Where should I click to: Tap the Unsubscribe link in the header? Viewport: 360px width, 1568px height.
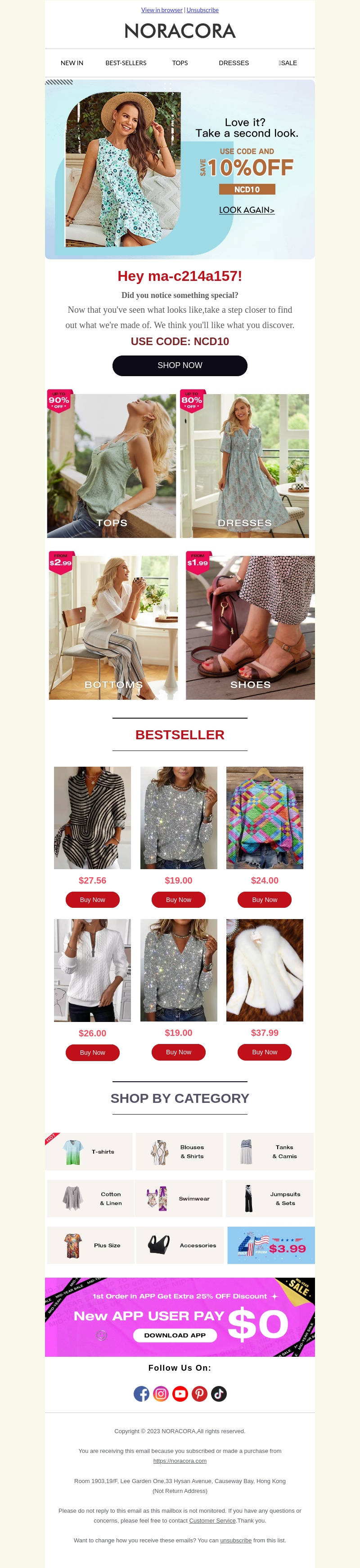pos(202,10)
